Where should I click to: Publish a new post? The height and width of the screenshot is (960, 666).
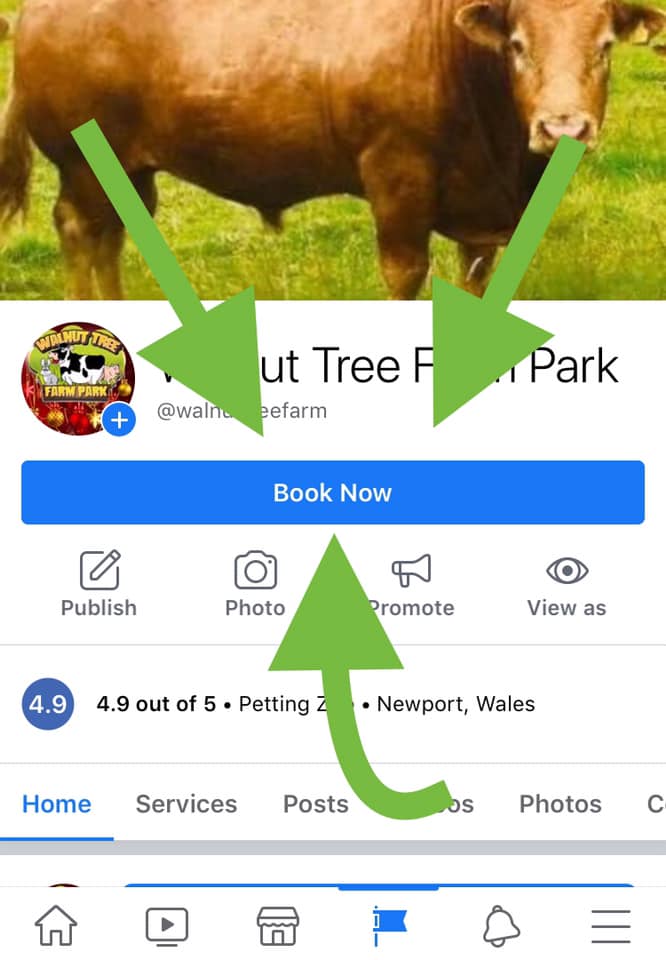pyautogui.click(x=99, y=583)
